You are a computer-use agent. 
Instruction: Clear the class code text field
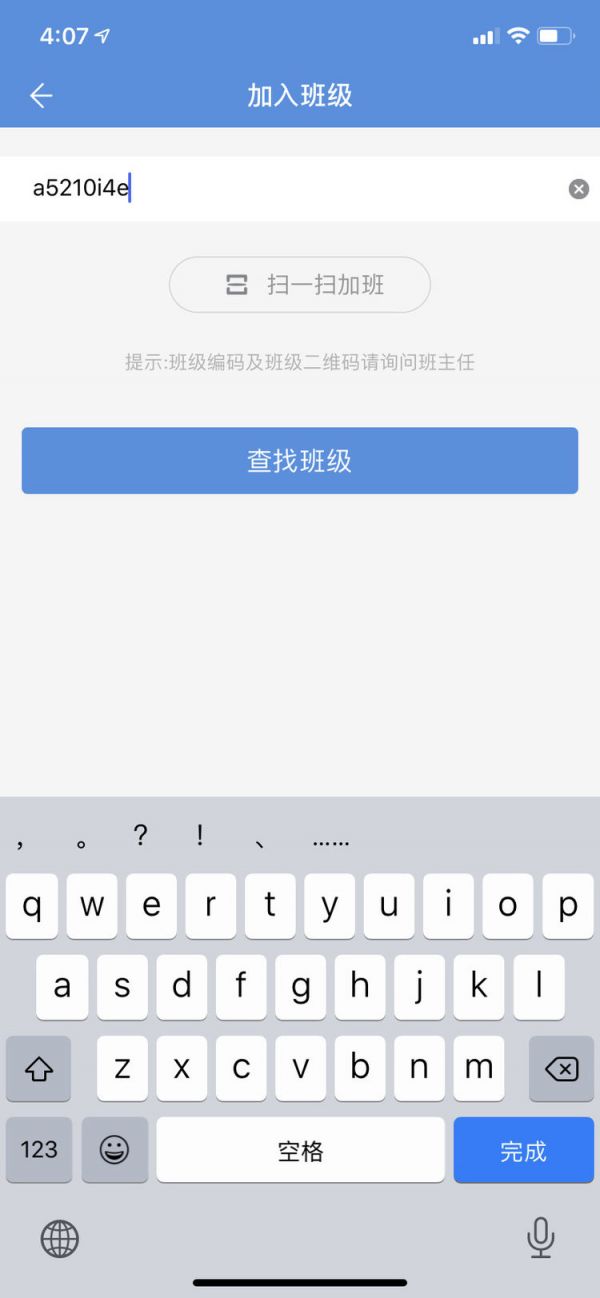pos(579,189)
